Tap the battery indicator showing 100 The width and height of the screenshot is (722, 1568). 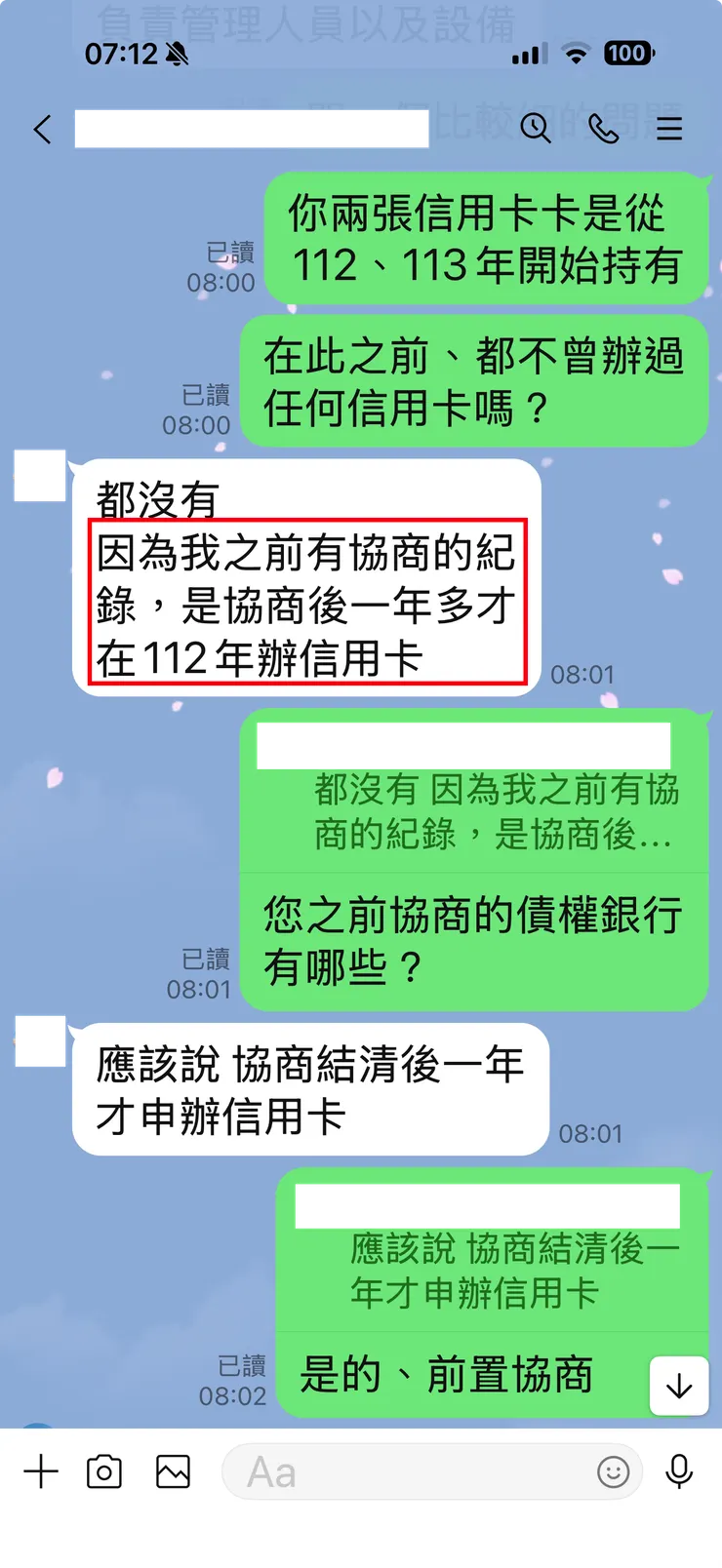(x=628, y=56)
